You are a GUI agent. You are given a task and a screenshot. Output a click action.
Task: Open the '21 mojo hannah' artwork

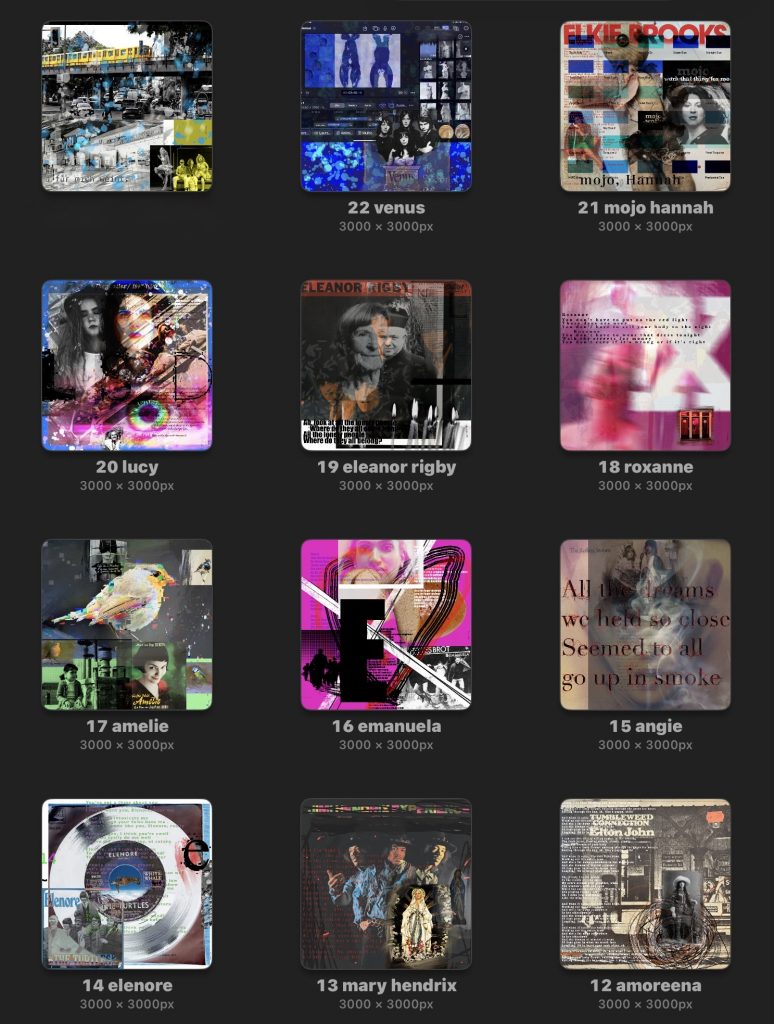click(645, 106)
